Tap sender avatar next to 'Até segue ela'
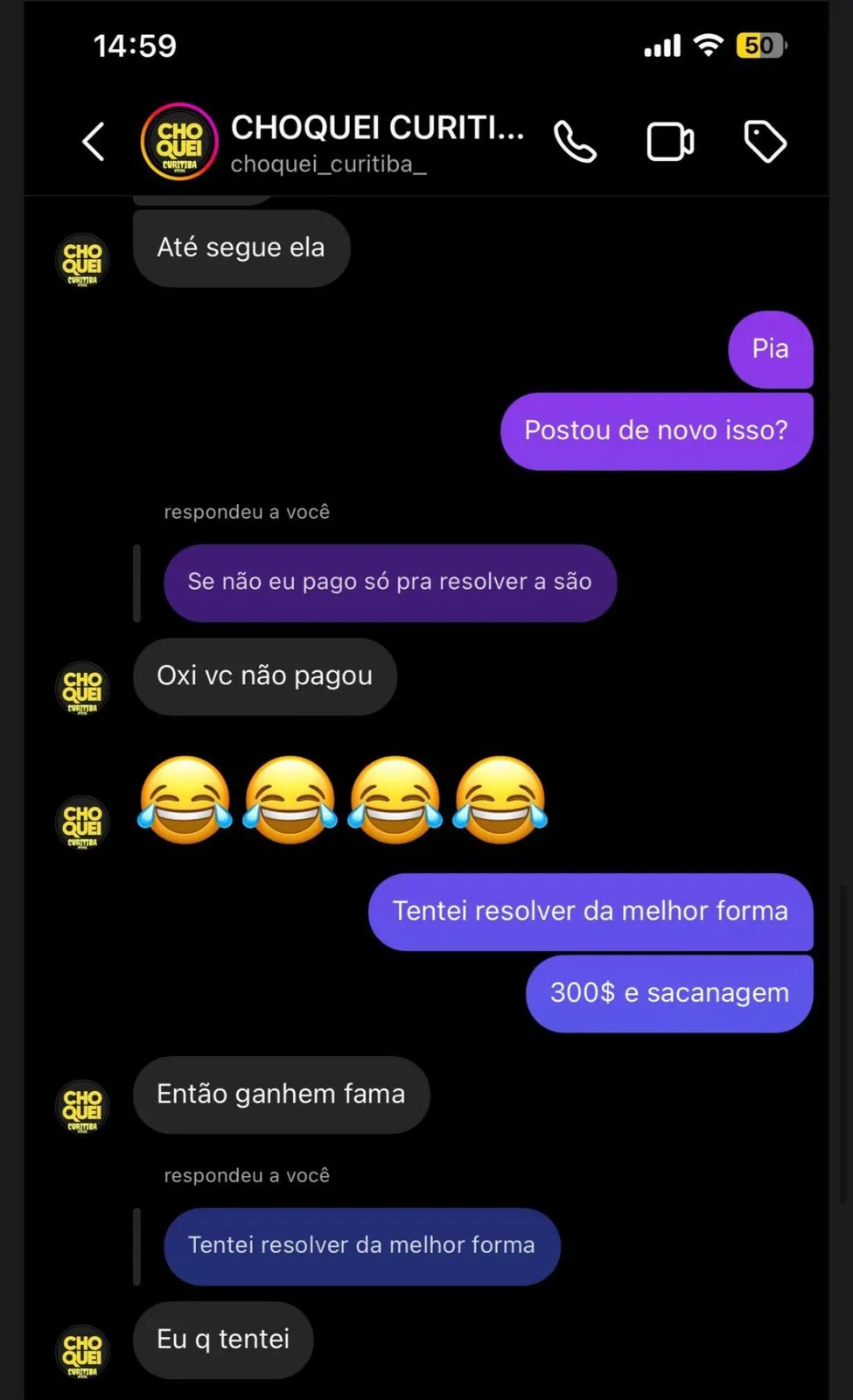 click(x=82, y=260)
